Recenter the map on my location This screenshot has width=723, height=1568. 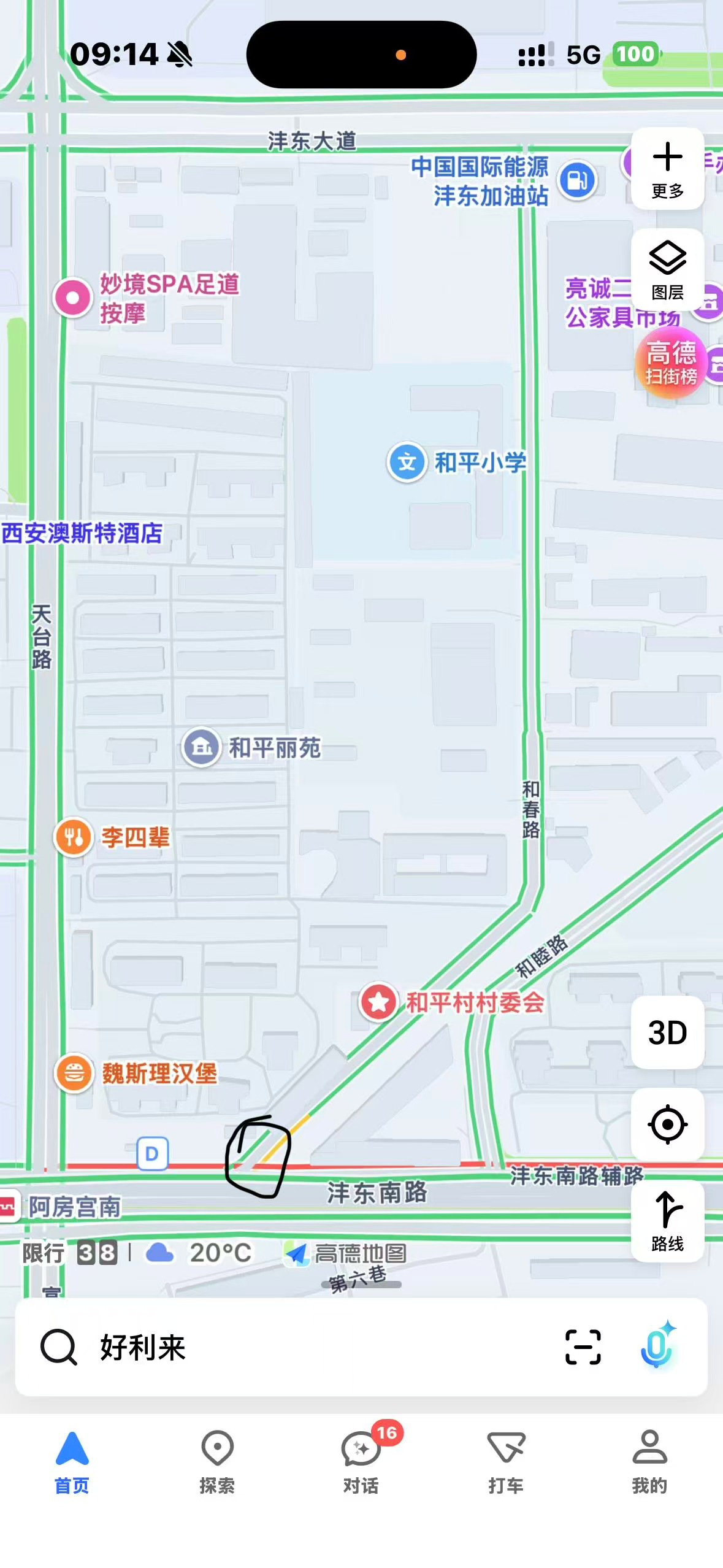click(x=667, y=1124)
